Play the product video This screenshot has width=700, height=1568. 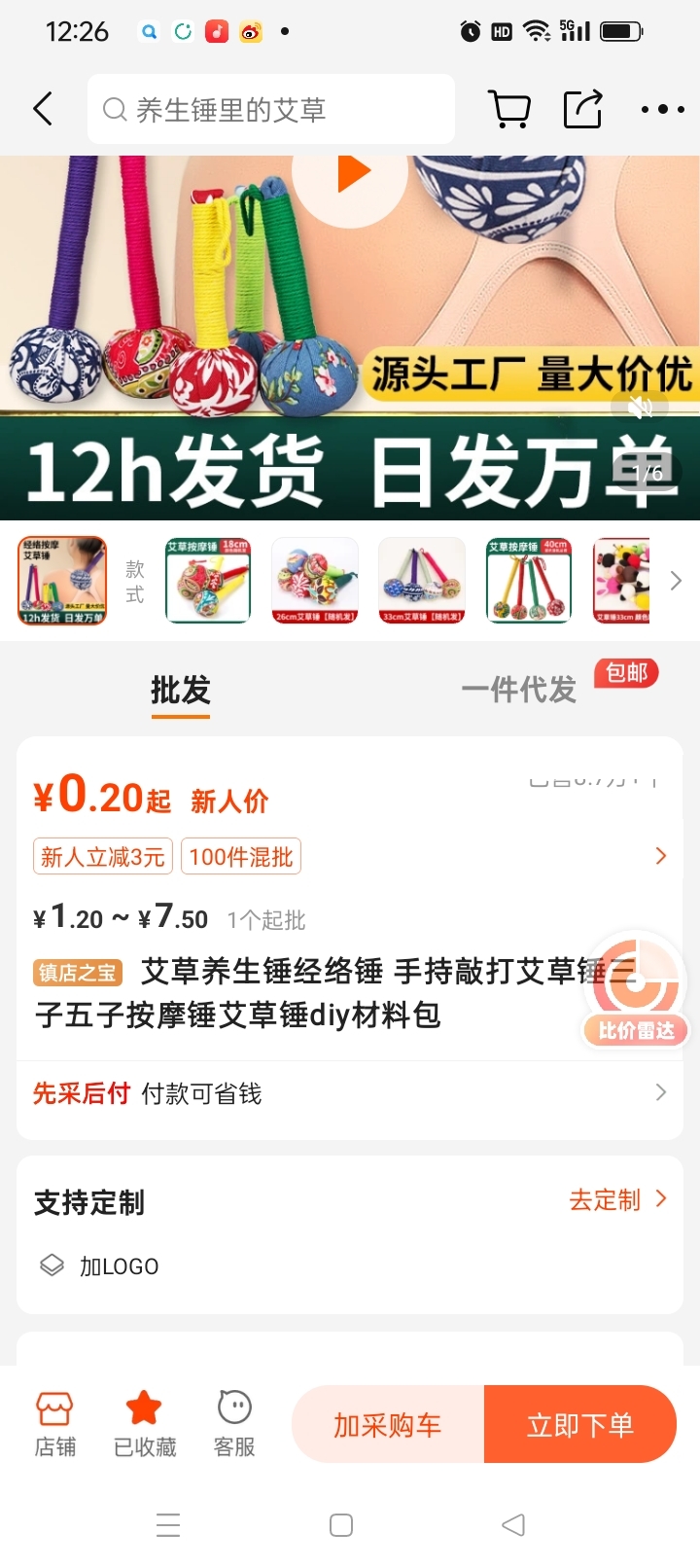[x=351, y=174]
